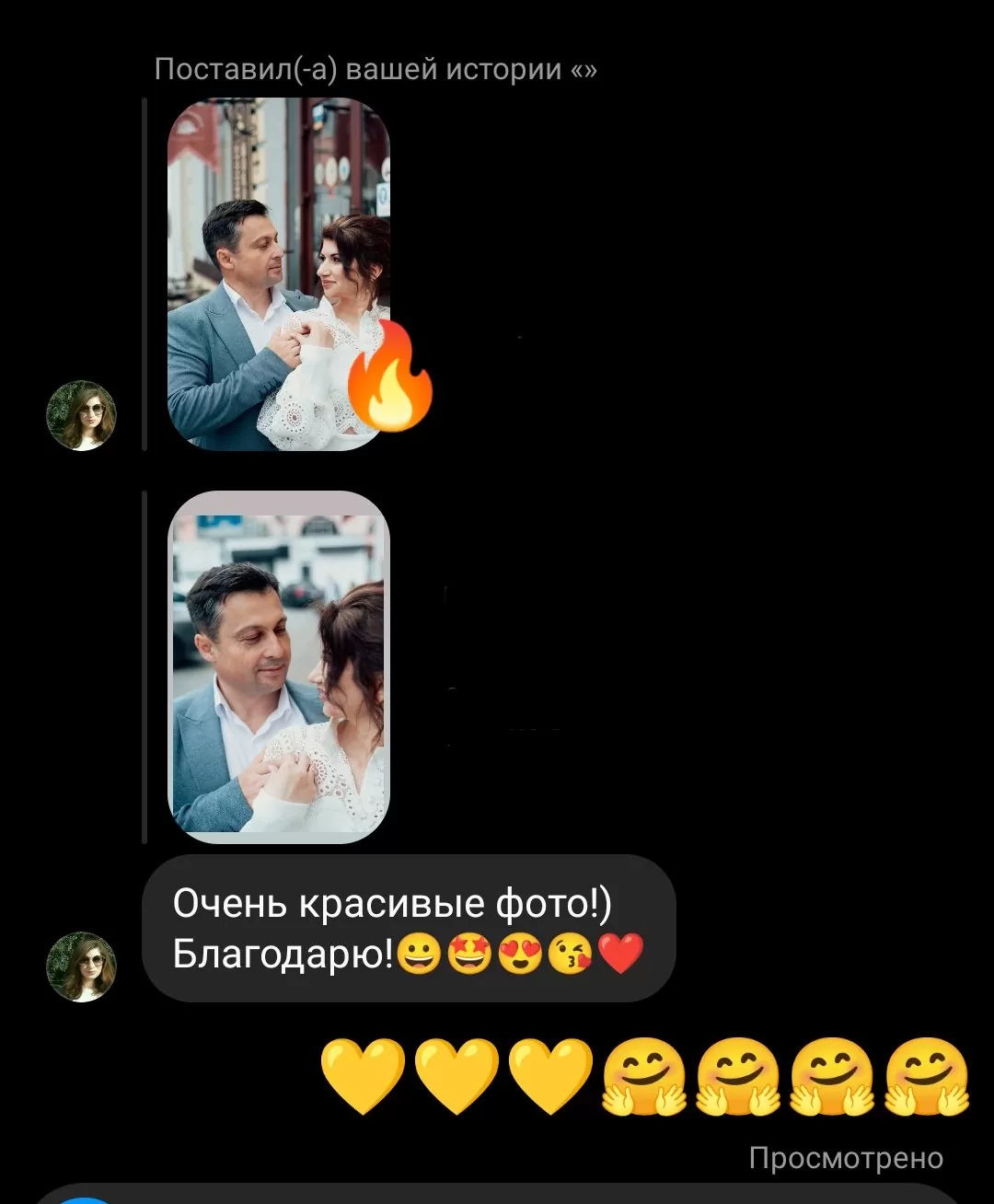Open the story photo above "Очень красивые фото!)"
The width and height of the screenshot is (994, 1204).
pyautogui.click(x=278, y=666)
